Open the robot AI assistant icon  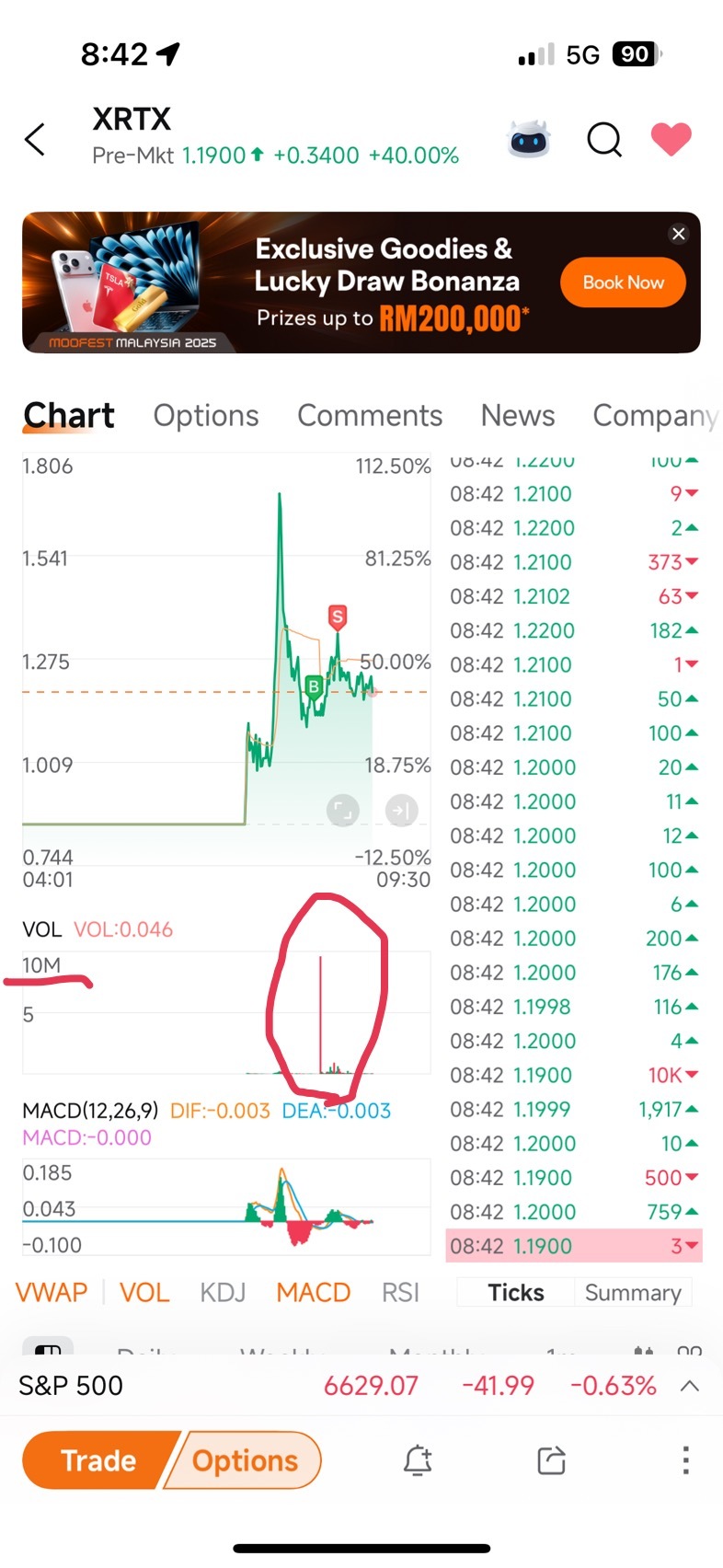529,140
